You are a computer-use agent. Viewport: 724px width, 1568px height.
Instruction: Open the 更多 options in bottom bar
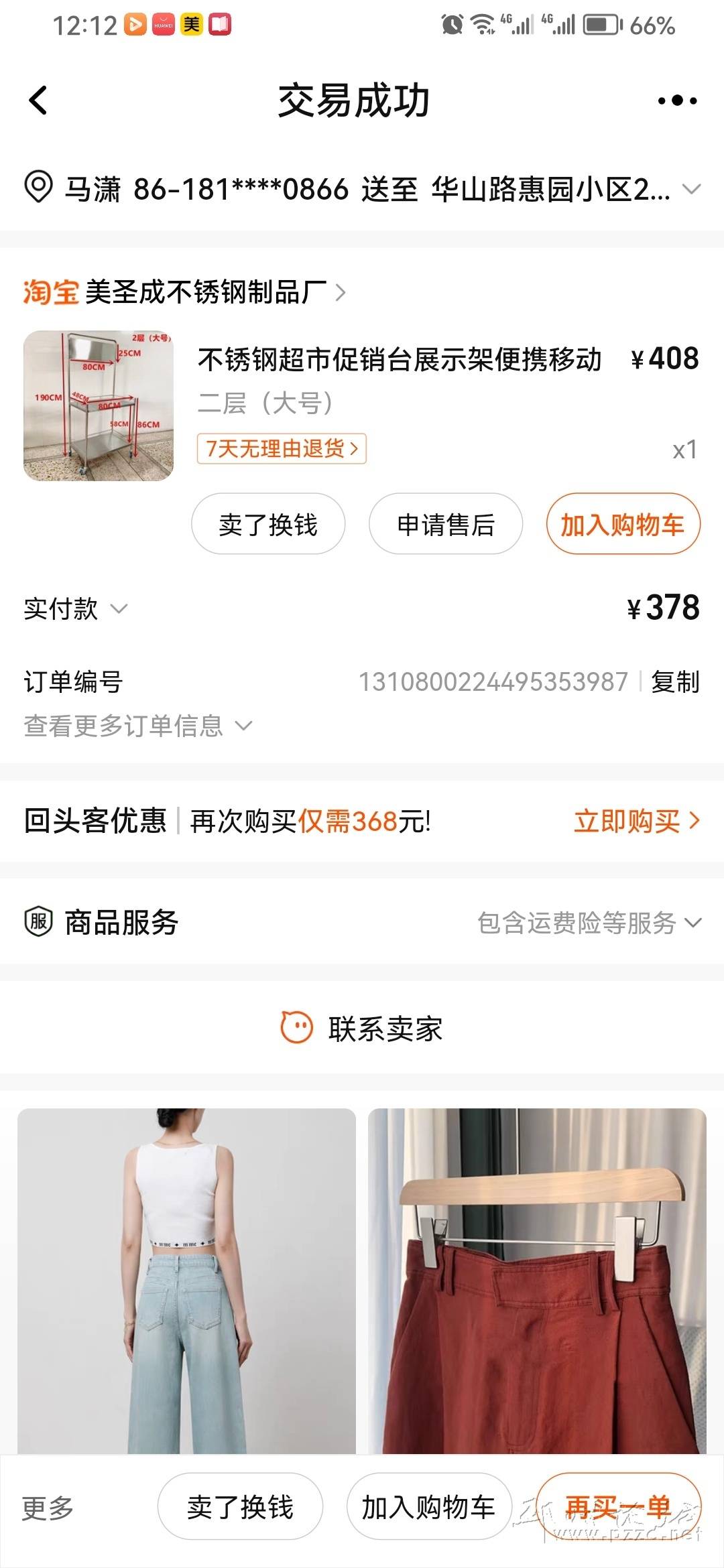click(x=48, y=1508)
